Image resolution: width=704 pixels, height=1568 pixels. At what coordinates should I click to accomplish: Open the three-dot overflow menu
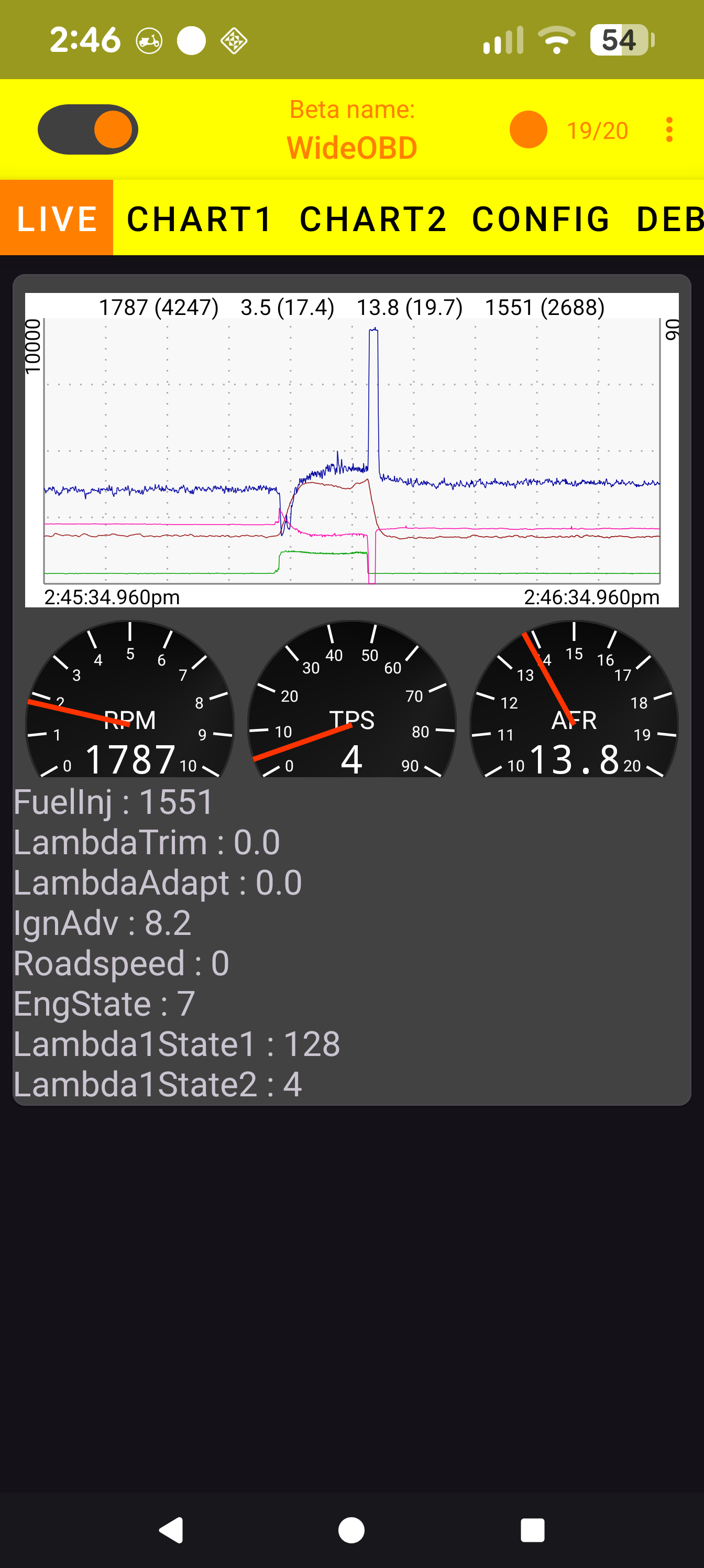click(669, 129)
